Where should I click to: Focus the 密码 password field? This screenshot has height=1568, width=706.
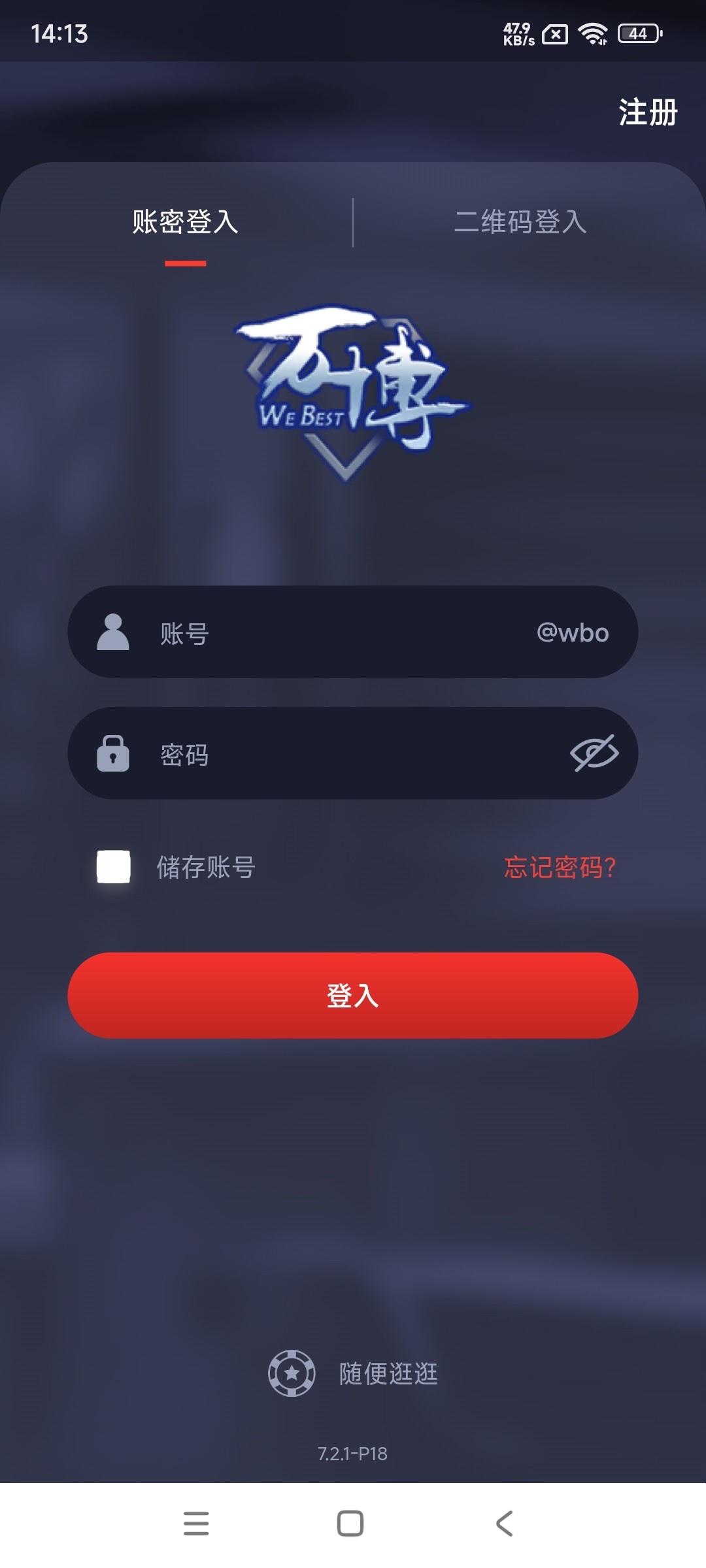340,754
